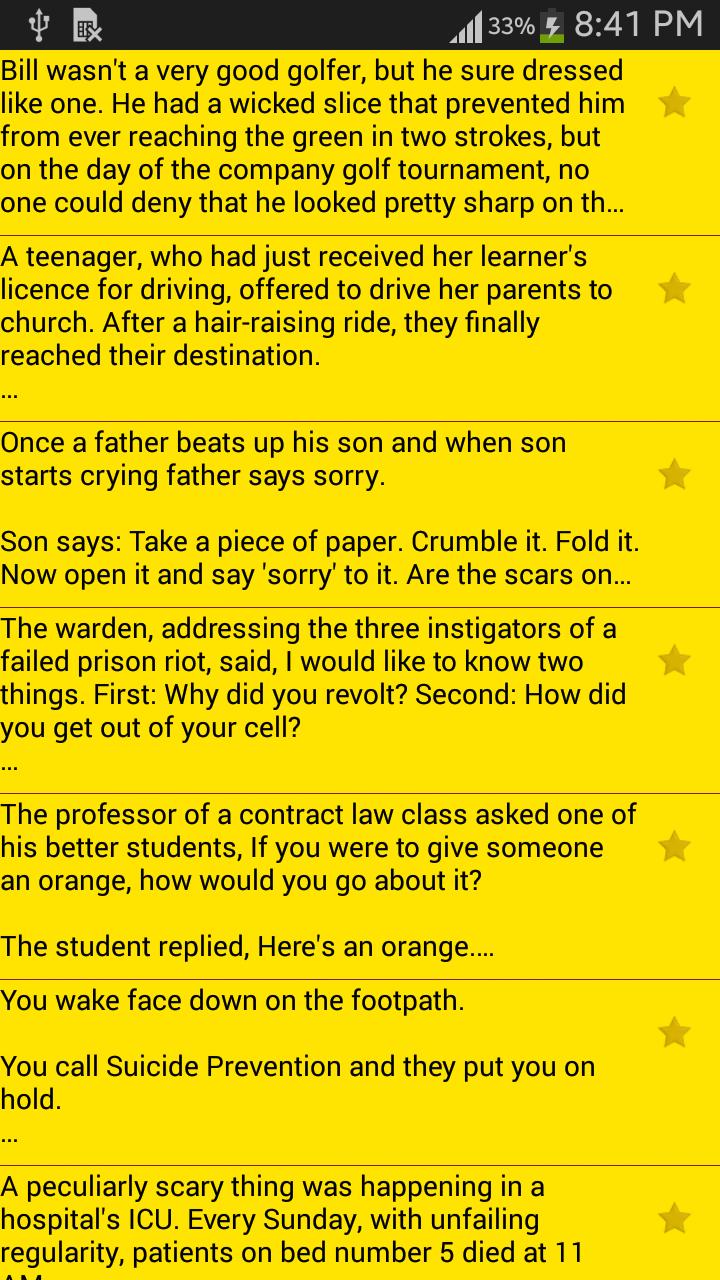Open the joke about Bill the golfer
720x1280 pixels.
point(310,137)
